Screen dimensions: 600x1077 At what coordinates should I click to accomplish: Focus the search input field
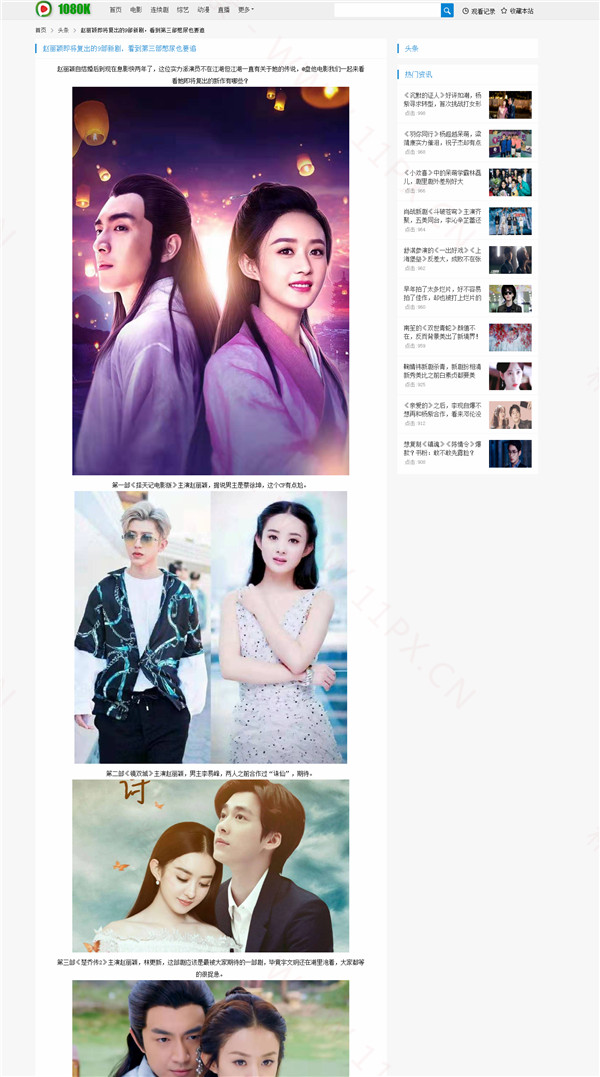pos(387,10)
